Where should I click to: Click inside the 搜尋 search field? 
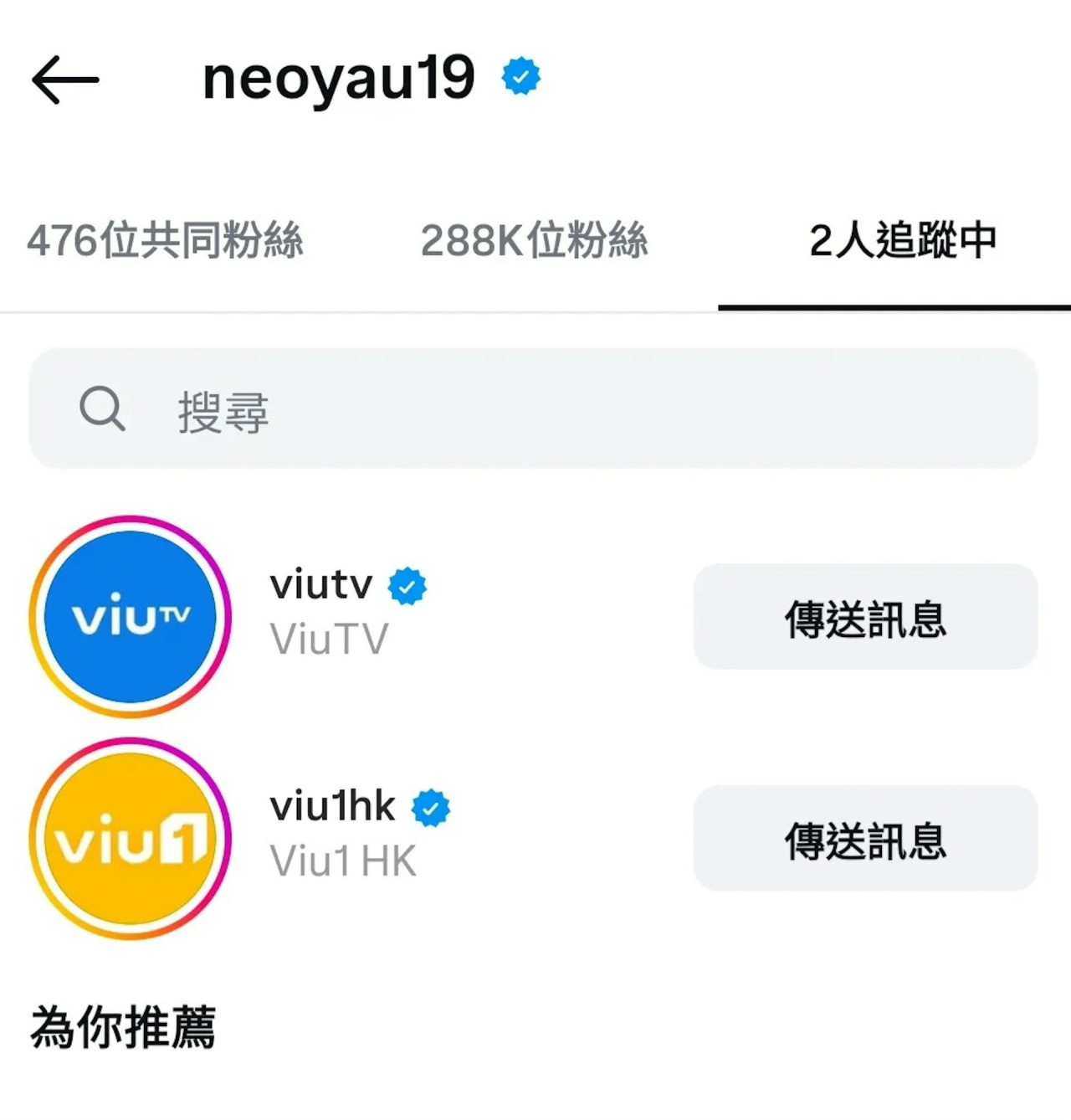coord(418,409)
